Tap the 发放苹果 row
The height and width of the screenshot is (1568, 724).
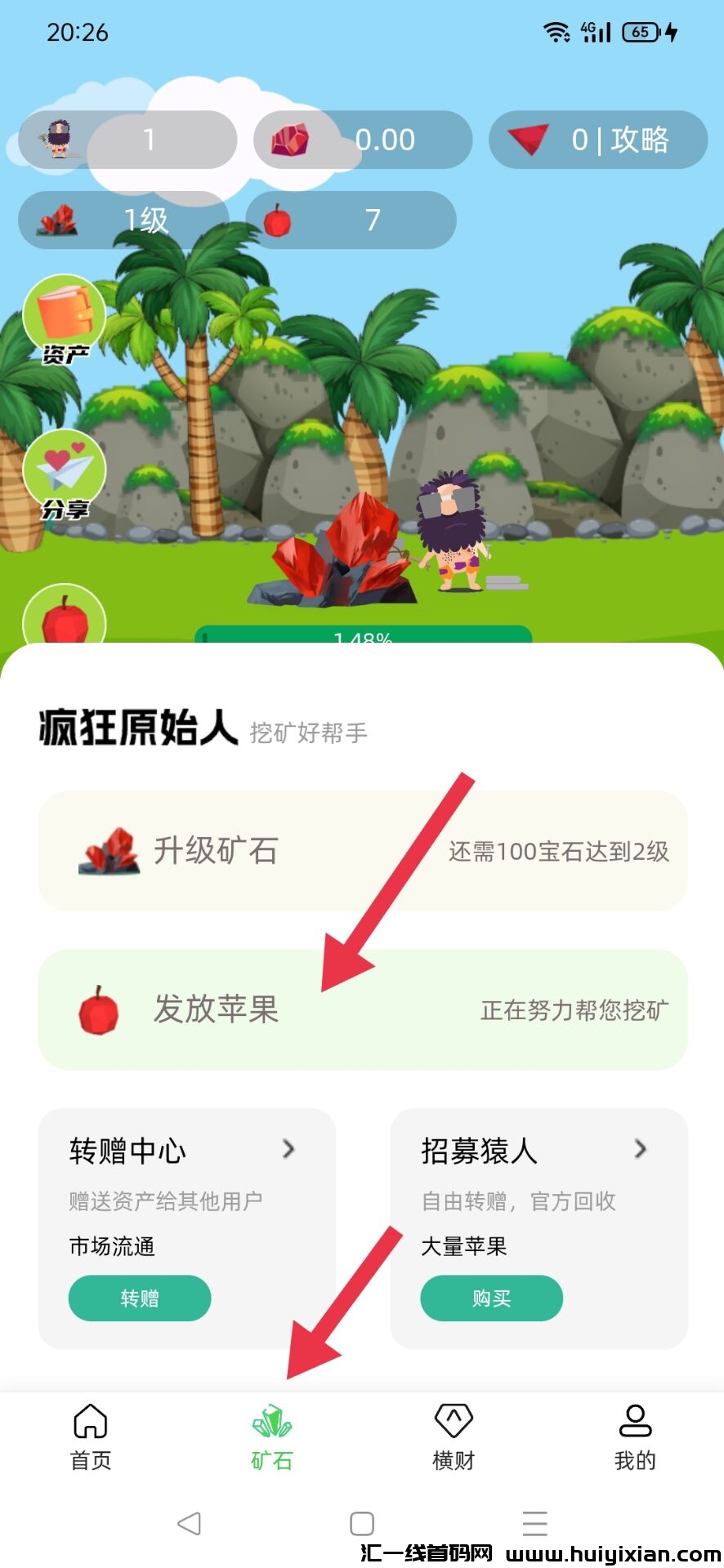coord(362,1009)
